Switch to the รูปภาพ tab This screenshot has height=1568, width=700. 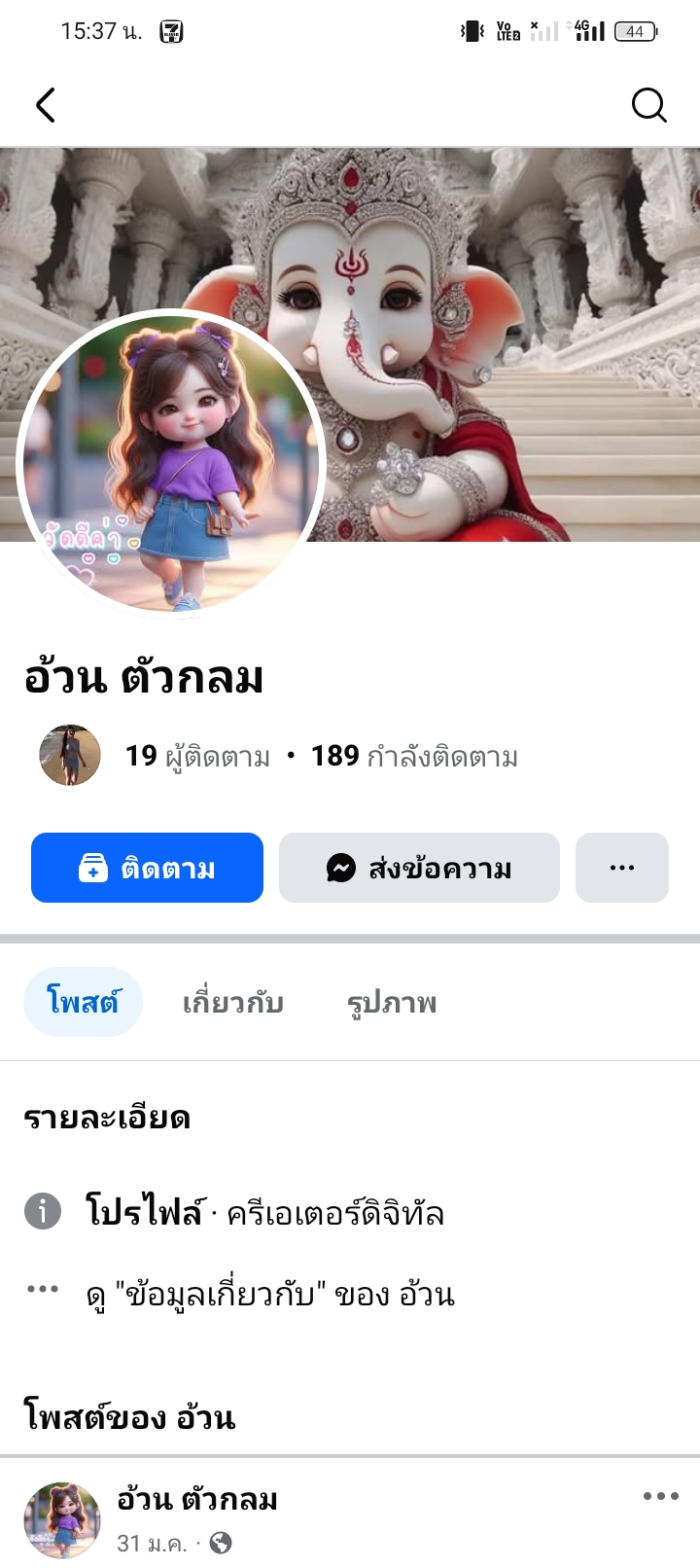click(x=392, y=1002)
